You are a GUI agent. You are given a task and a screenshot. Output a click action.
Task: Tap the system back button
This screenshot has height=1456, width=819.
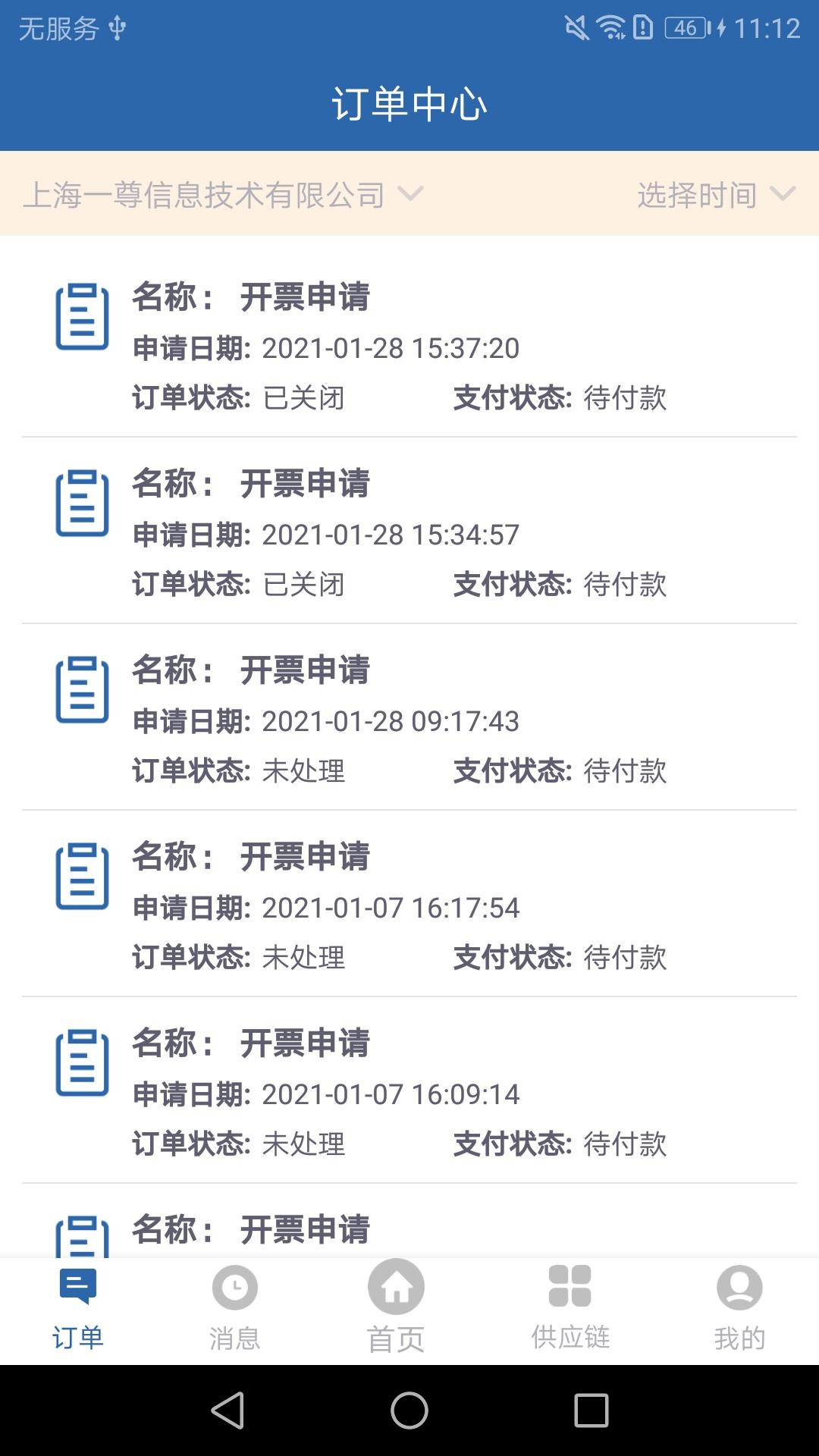pos(227,1410)
